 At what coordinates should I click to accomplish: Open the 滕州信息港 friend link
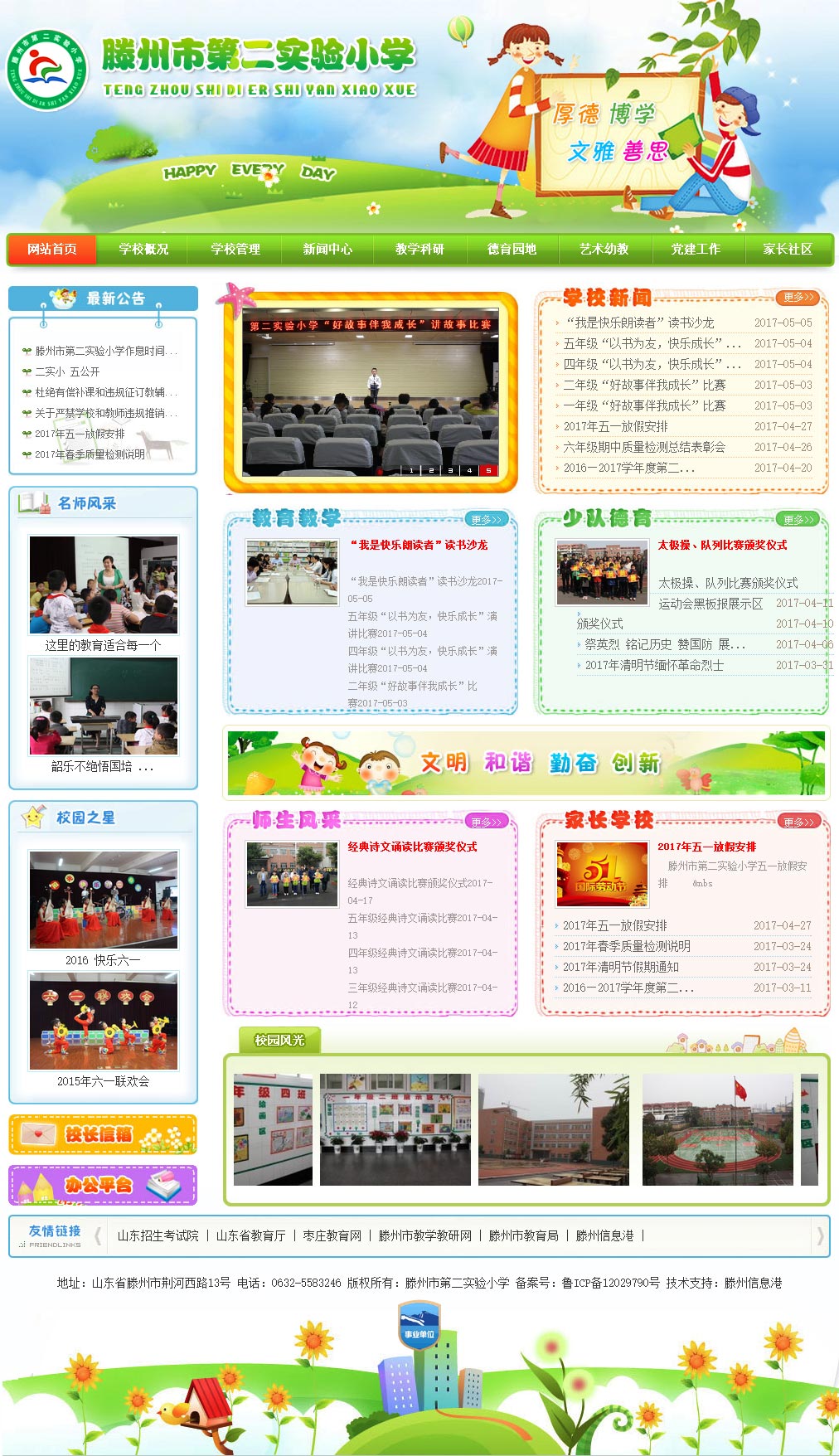pyautogui.click(x=604, y=1235)
